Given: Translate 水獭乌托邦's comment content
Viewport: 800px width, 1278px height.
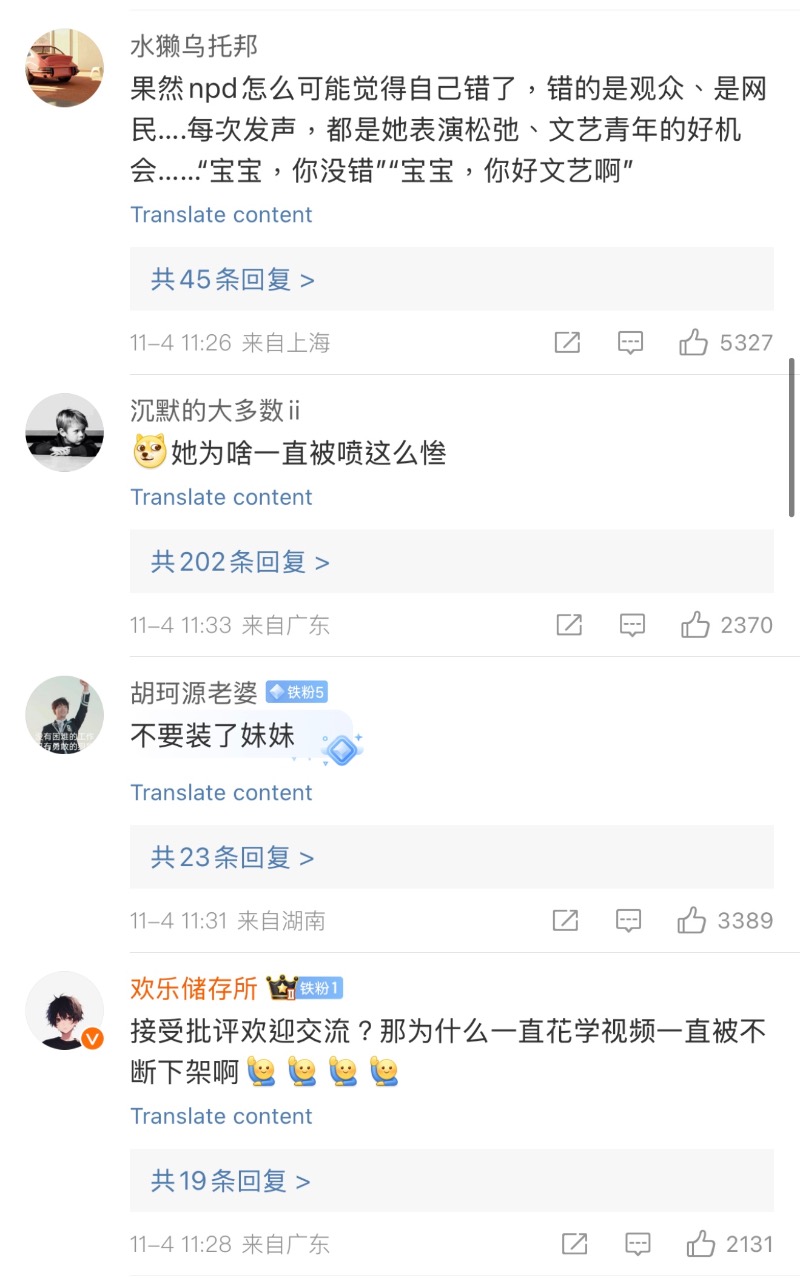Looking at the screenshot, I should pyautogui.click(x=221, y=215).
